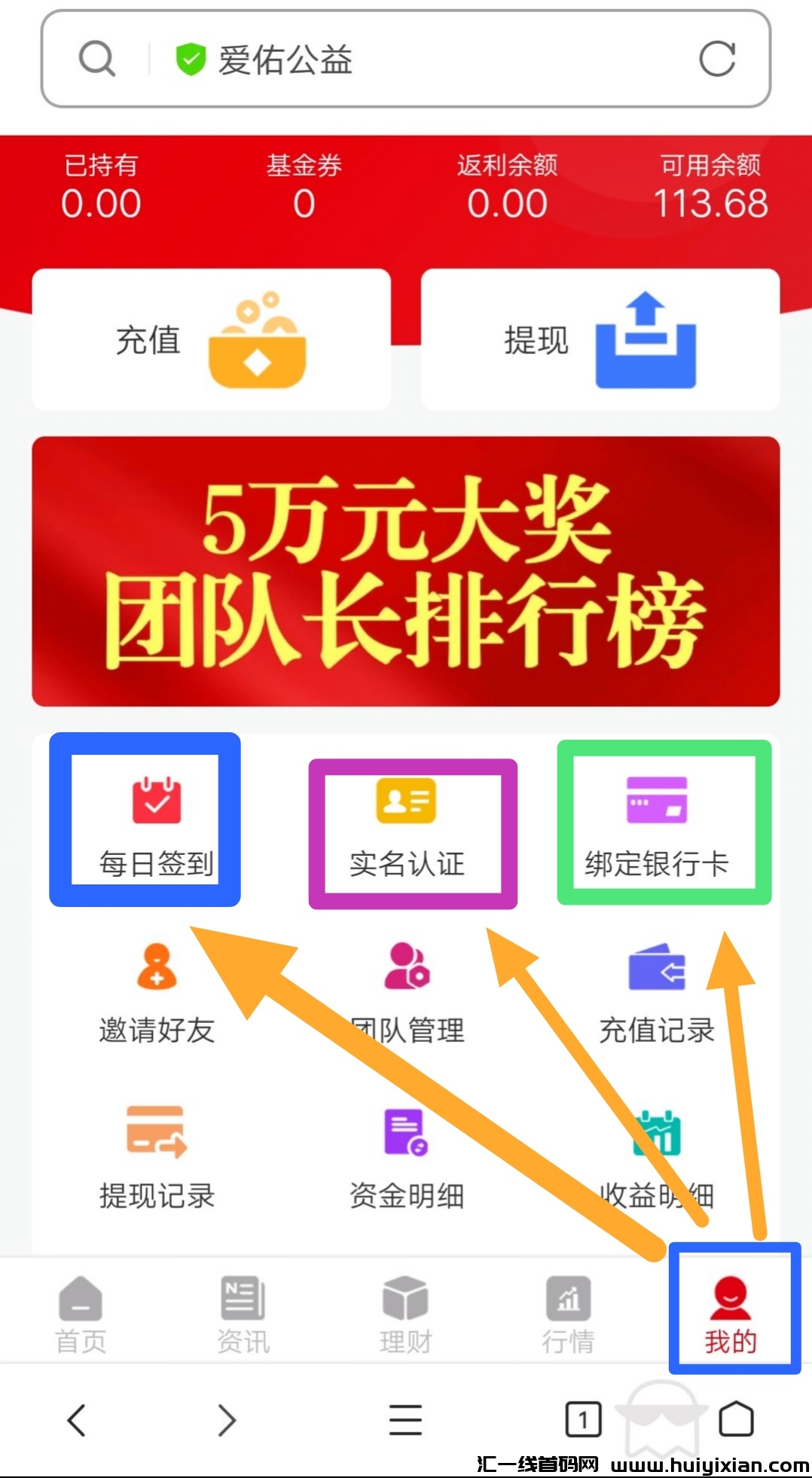812x1478 pixels.
Task: Open the browser menu with three lines
Action: tap(405, 1420)
